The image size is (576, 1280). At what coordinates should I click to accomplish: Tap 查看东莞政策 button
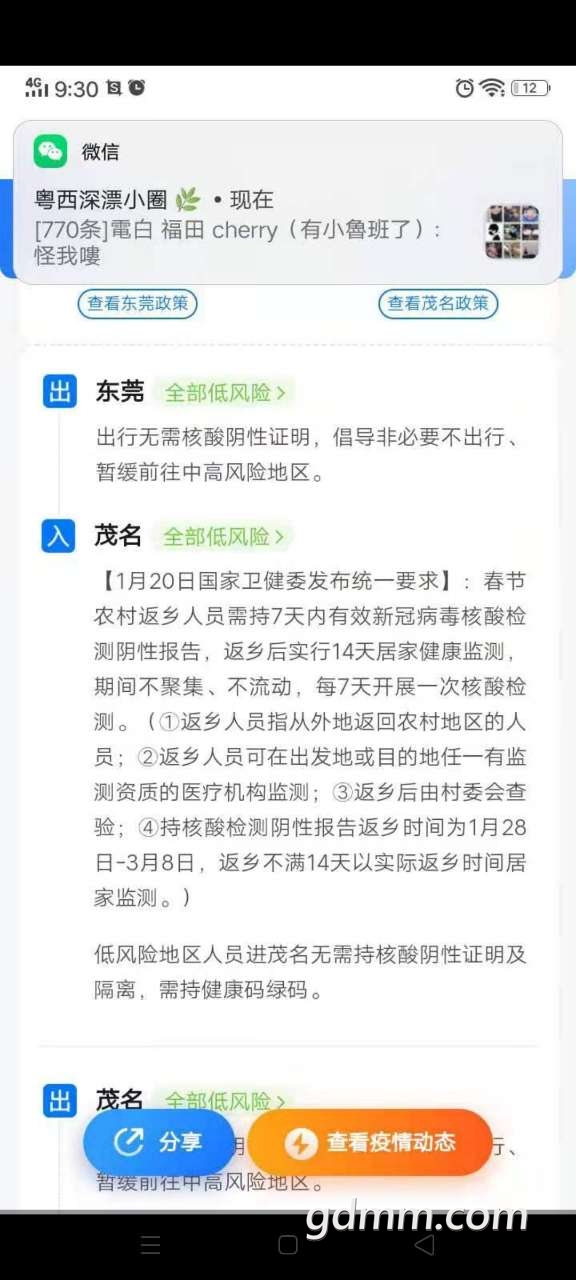[137, 303]
